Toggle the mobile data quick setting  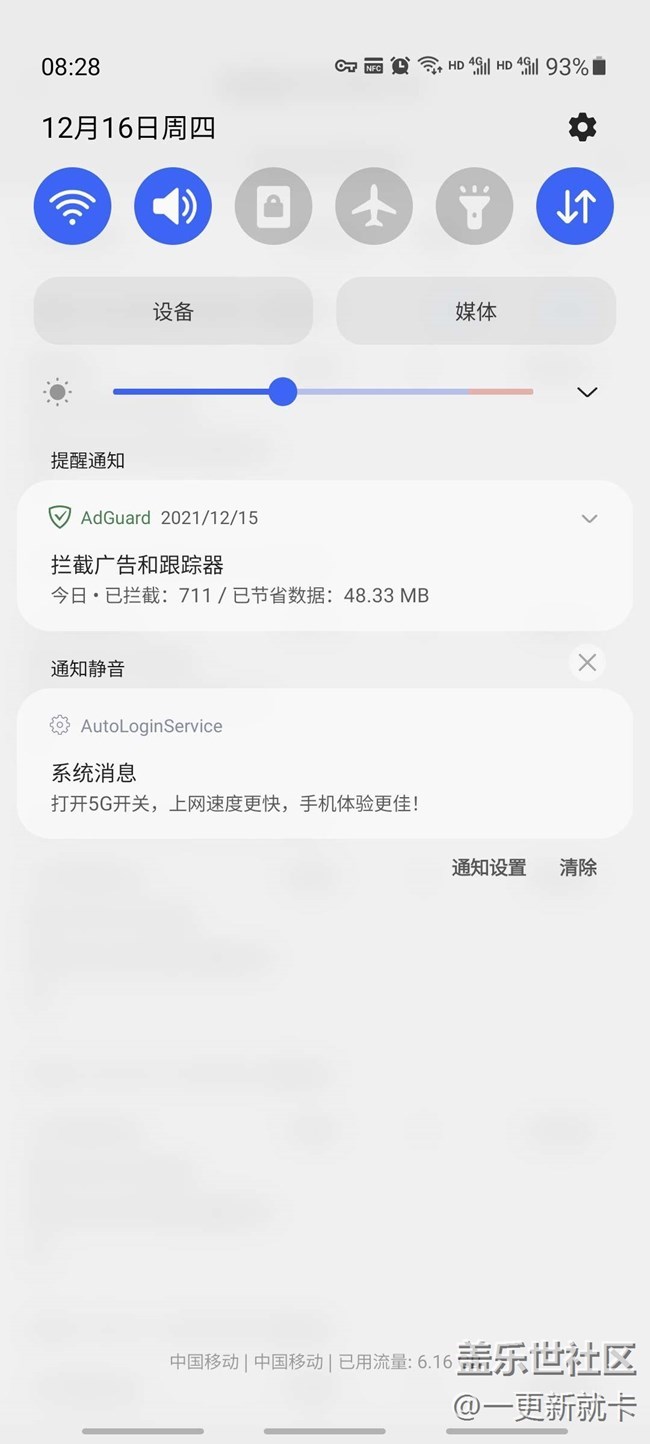(x=575, y=206)
